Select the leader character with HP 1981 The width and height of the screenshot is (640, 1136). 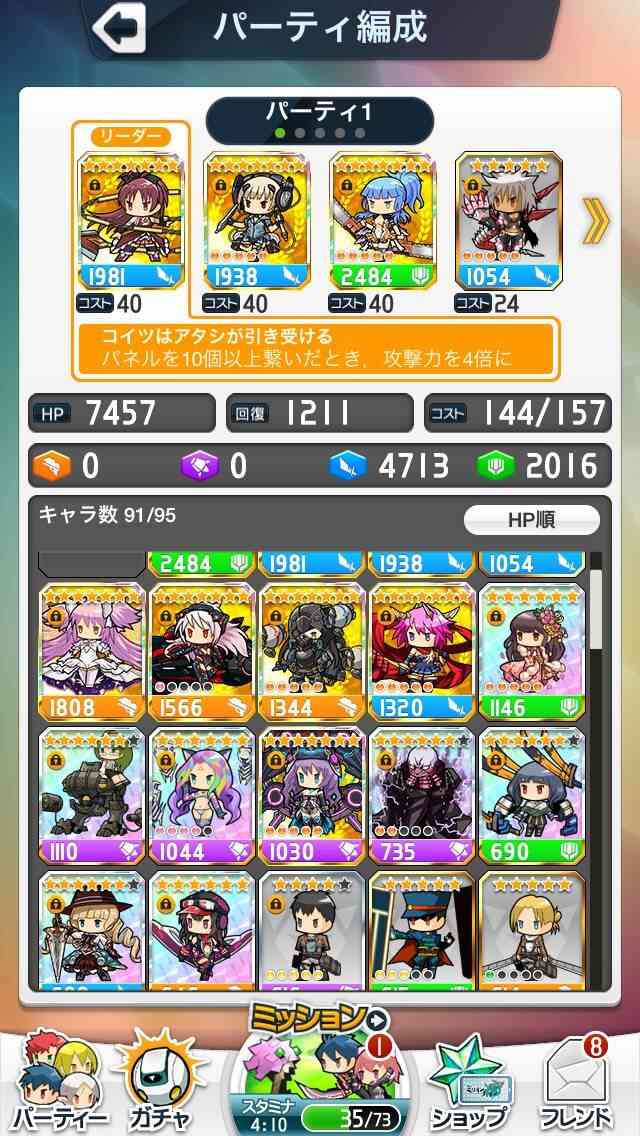click(x=131, y=220)
